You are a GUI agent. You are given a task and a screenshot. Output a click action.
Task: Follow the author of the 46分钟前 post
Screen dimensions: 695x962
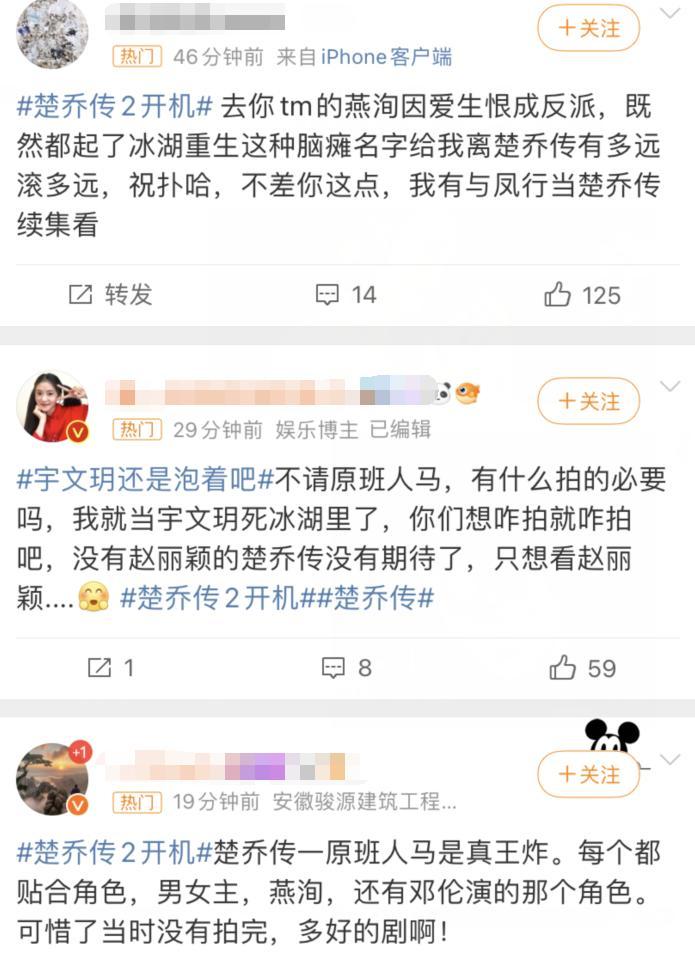point(587,28)
